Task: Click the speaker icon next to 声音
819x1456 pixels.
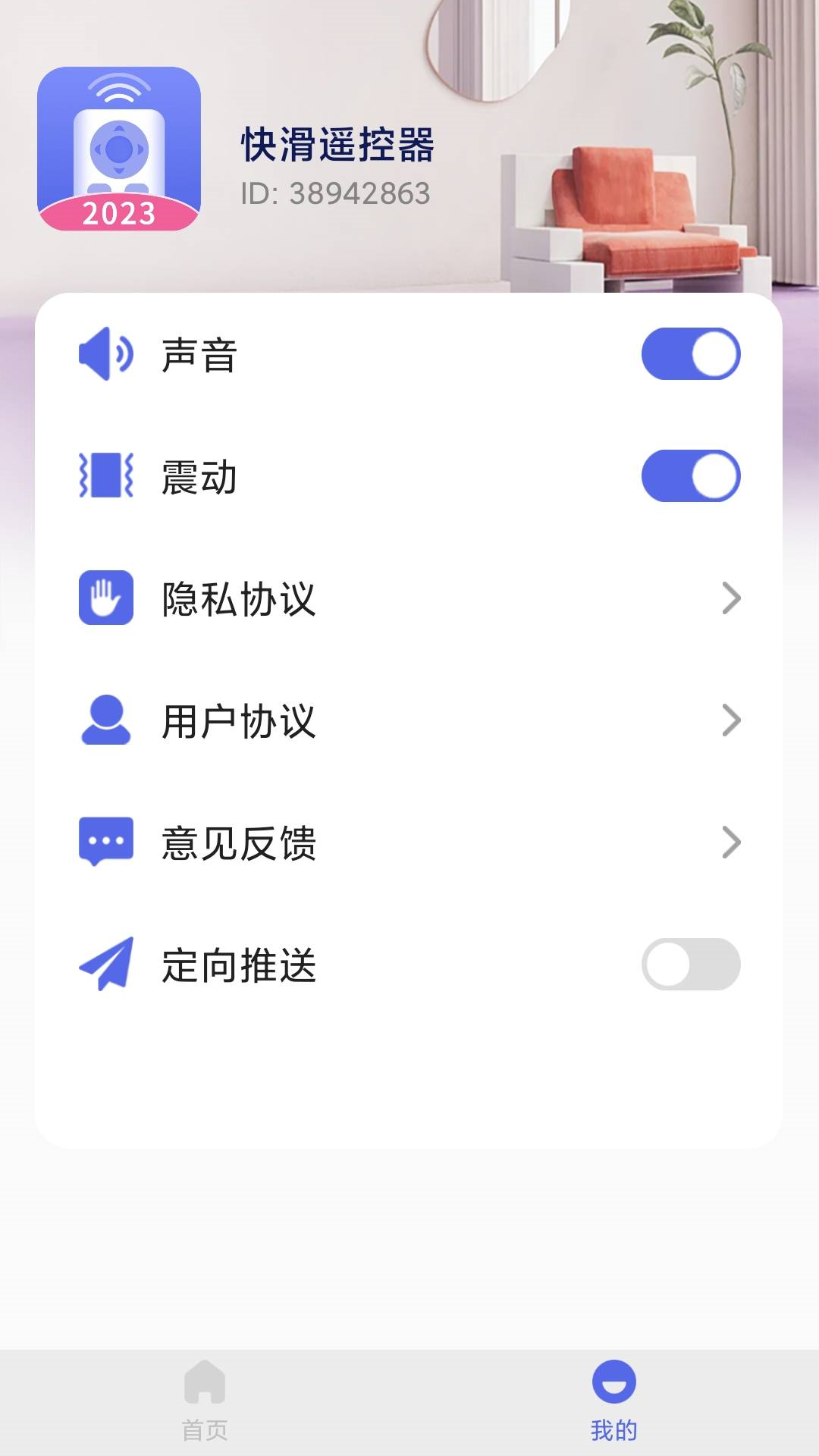Action: 106,354
